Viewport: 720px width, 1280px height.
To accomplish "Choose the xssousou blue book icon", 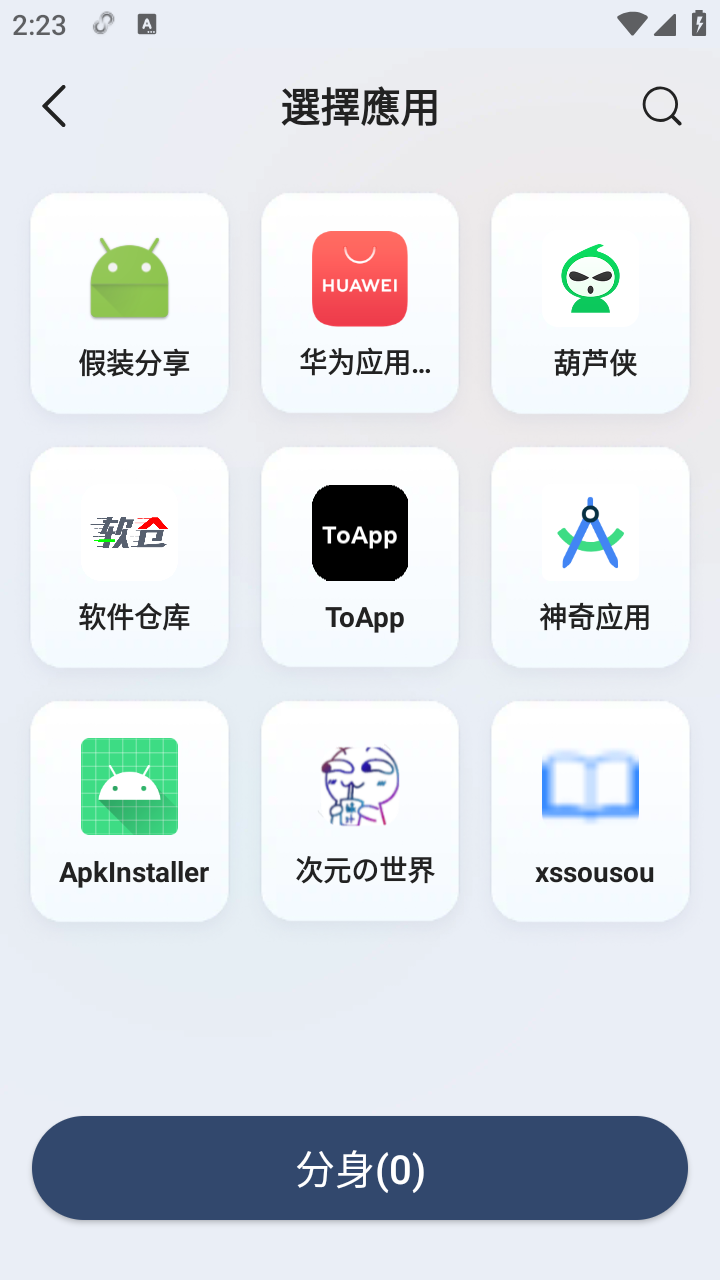I will click(590, 786).
